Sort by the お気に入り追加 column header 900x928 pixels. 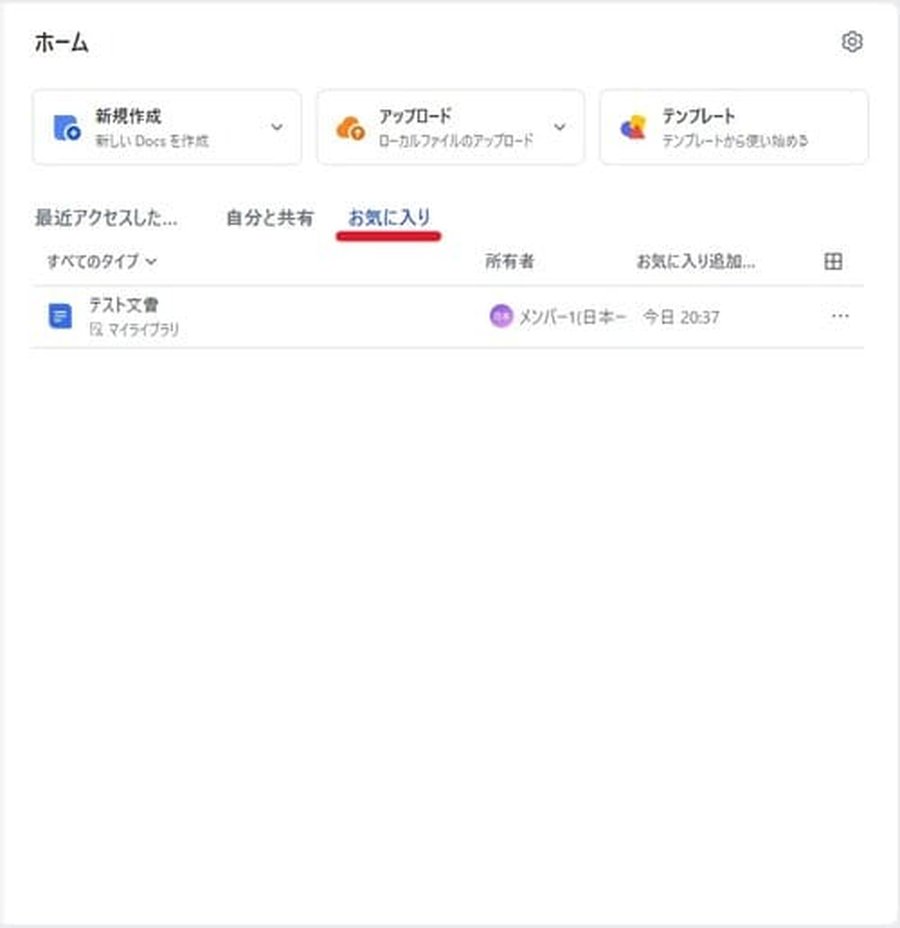(x=697, y=260)
